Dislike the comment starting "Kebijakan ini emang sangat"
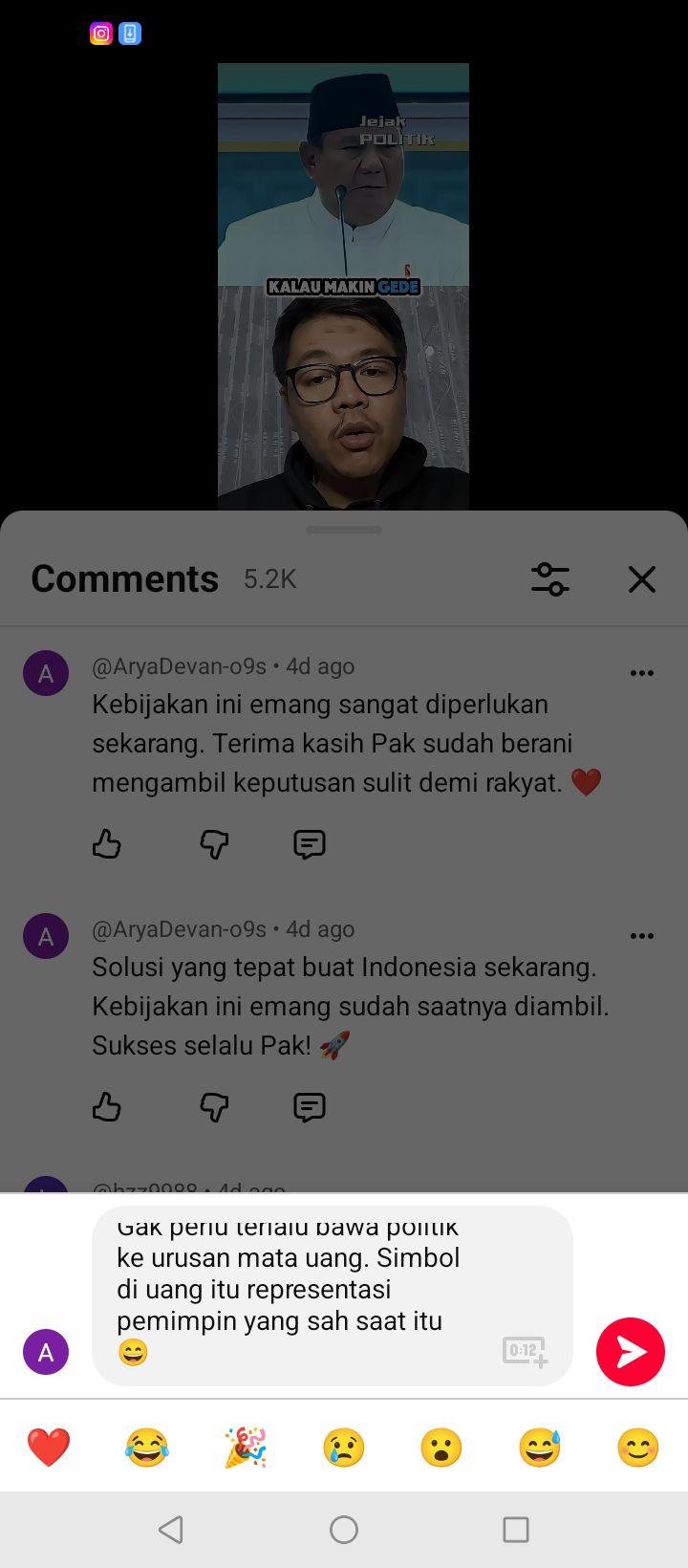This screenshot has height=1568, width=688. [214, 844]
